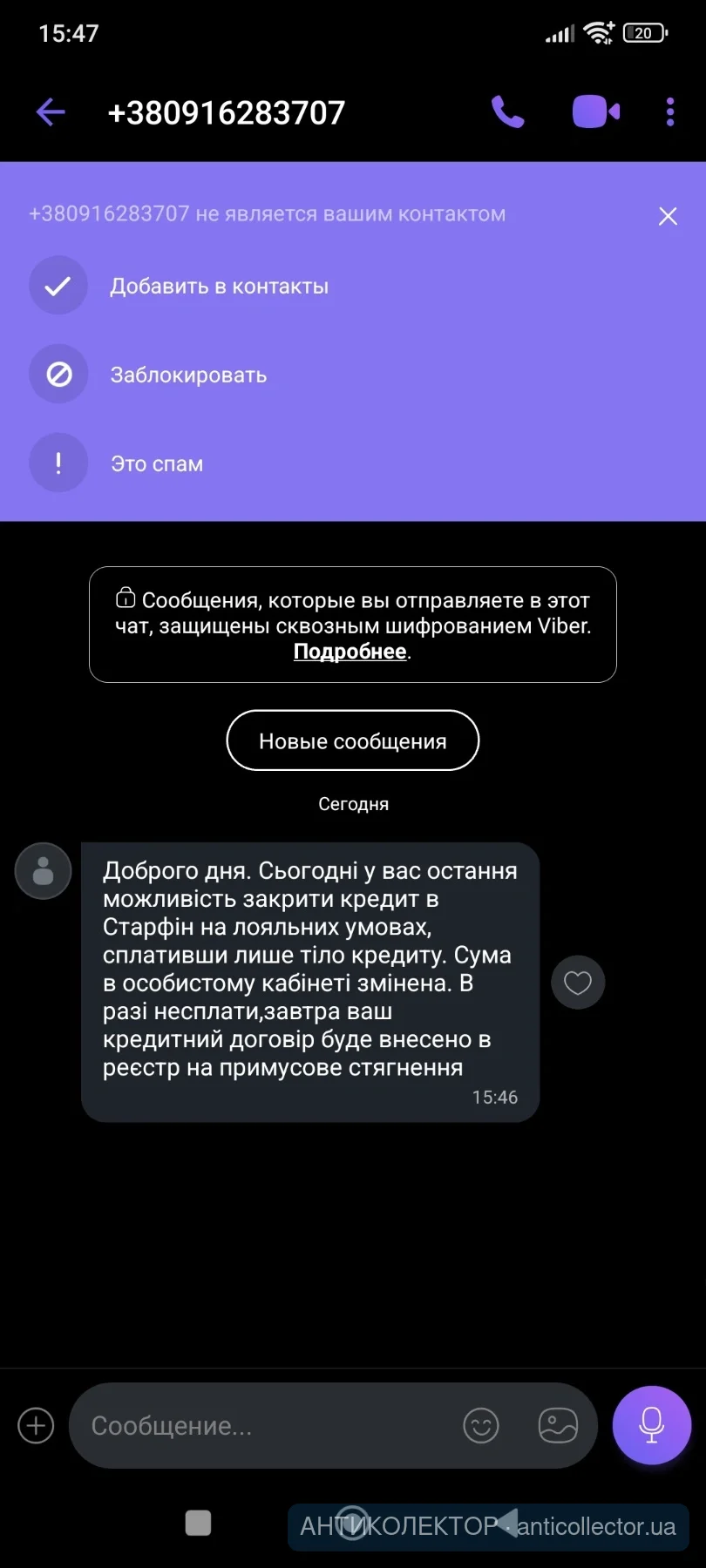Open the three-dot overflow menu

point(669,112)
